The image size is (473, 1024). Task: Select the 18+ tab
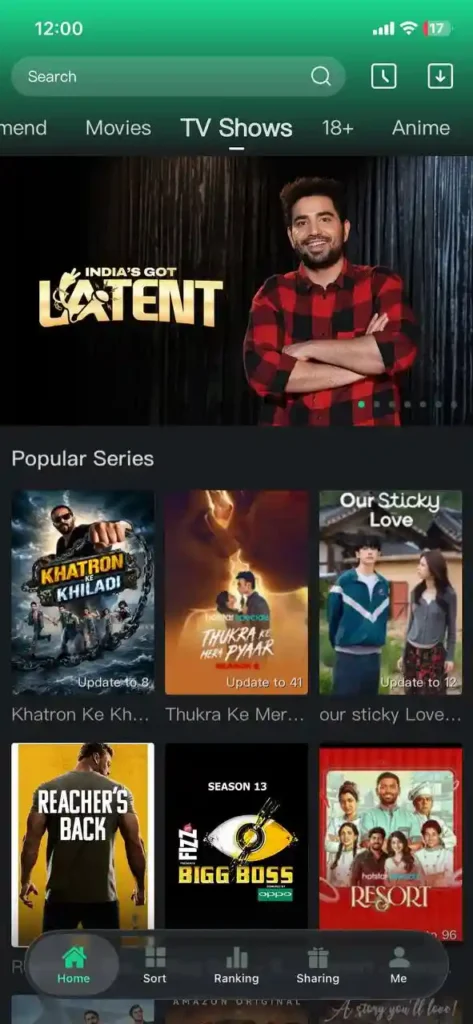337,128
